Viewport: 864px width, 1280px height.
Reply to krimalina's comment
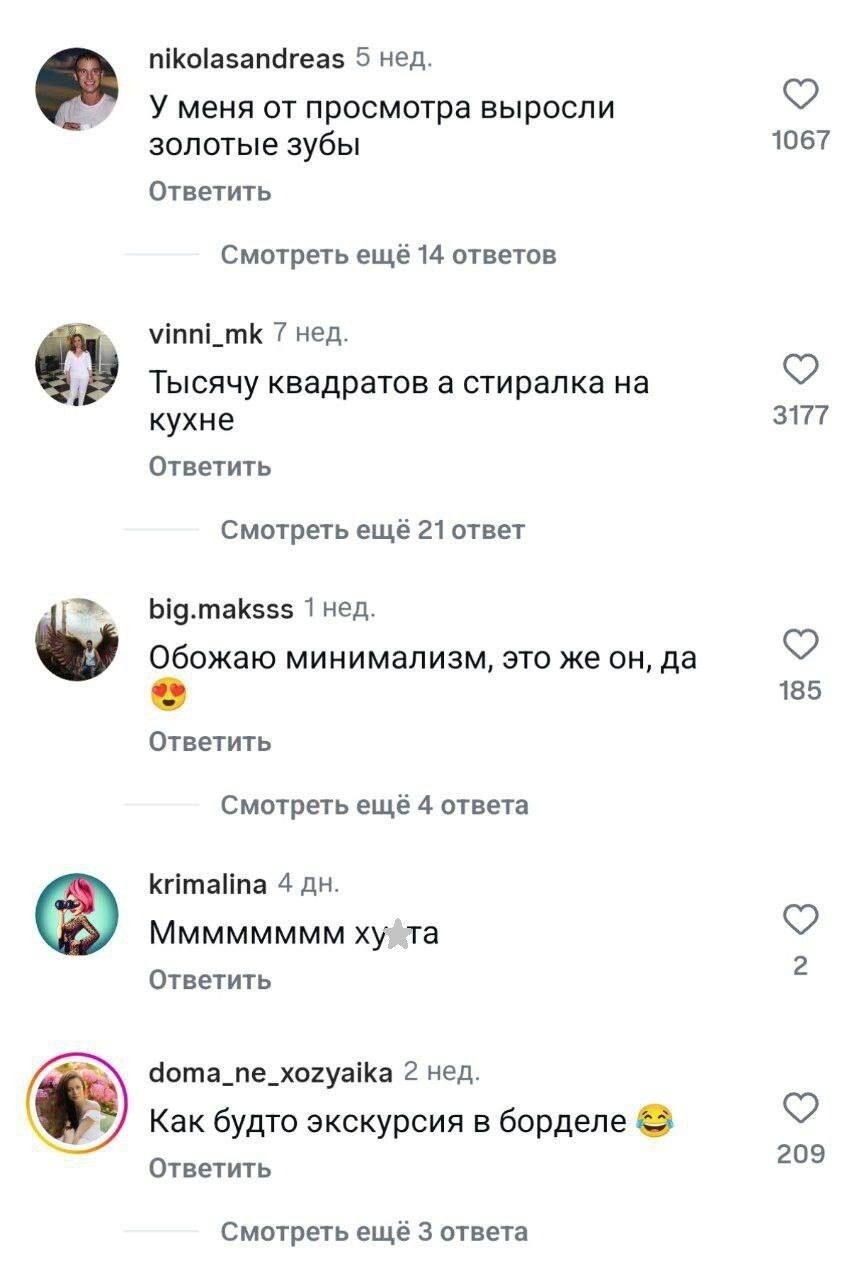point(210,980)
